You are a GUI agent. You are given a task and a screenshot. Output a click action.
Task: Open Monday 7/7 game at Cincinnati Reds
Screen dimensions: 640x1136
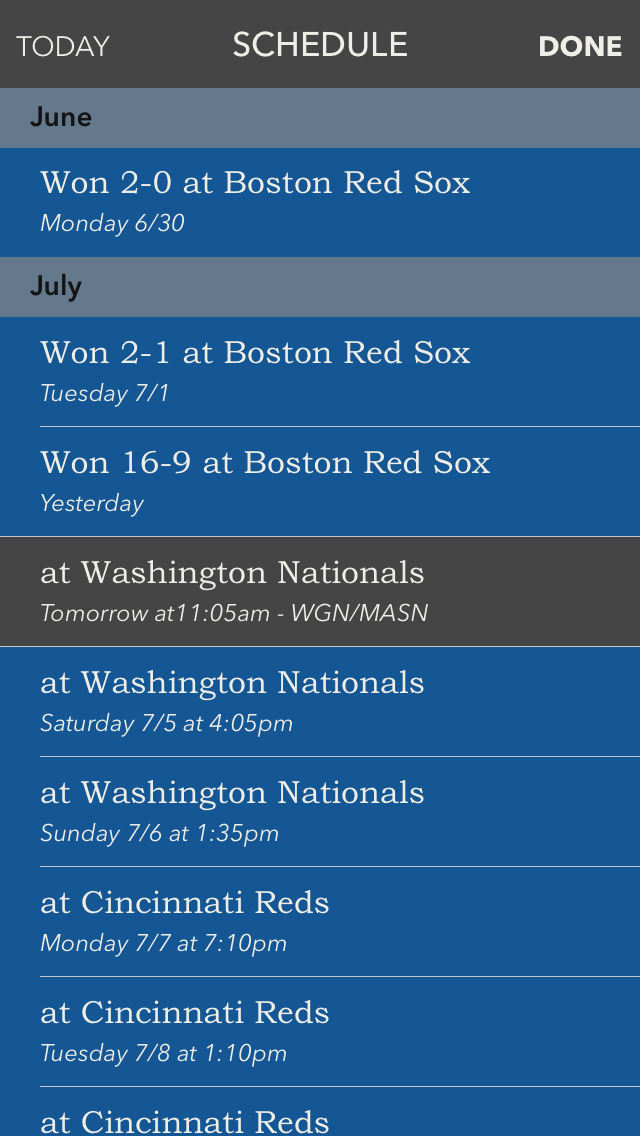[x=320, y=922]
